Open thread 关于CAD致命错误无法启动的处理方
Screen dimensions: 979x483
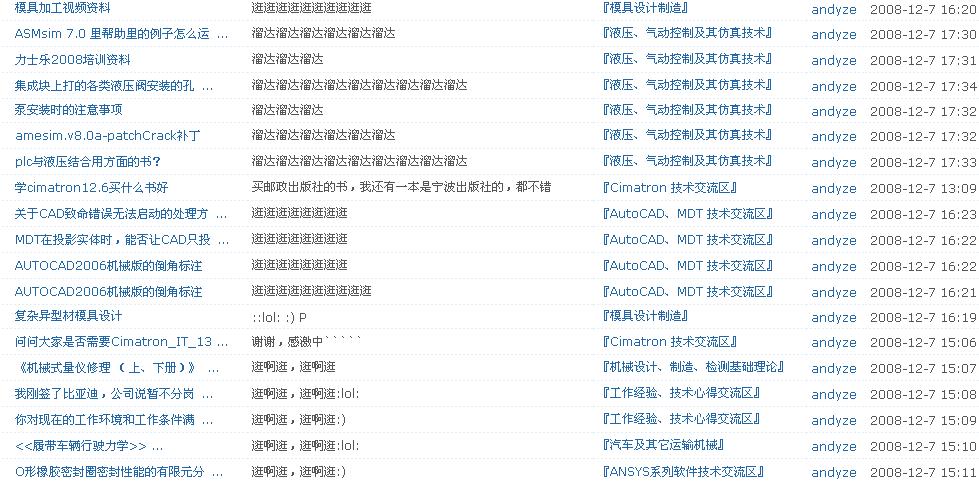pyautogui.click(x=112, y=213)
